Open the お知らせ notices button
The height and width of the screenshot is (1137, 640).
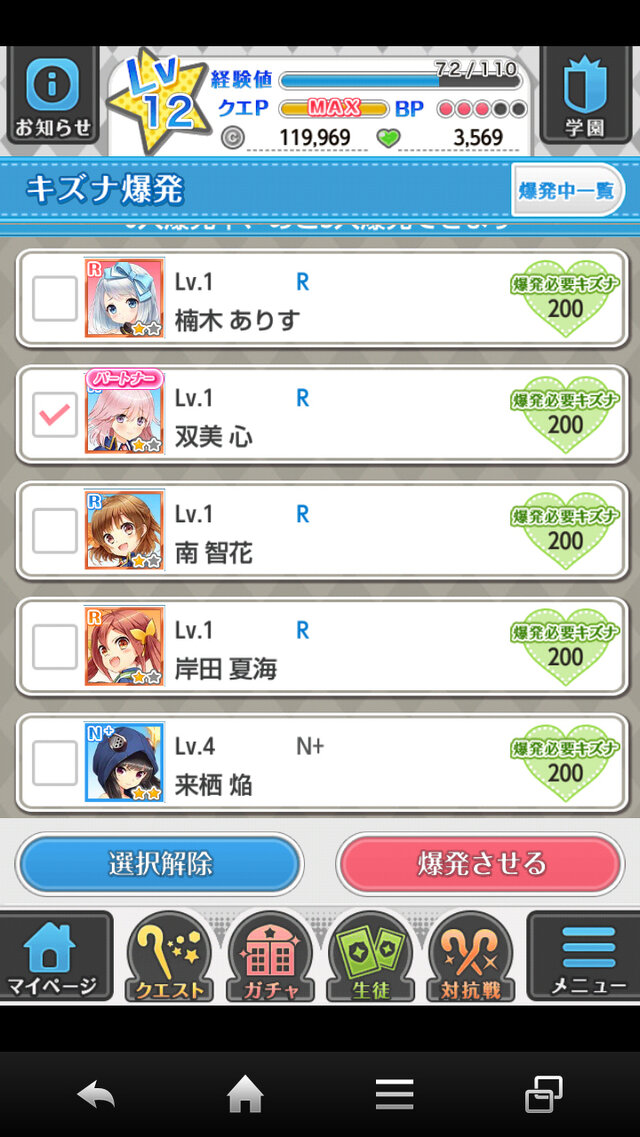tap(53, 96)
